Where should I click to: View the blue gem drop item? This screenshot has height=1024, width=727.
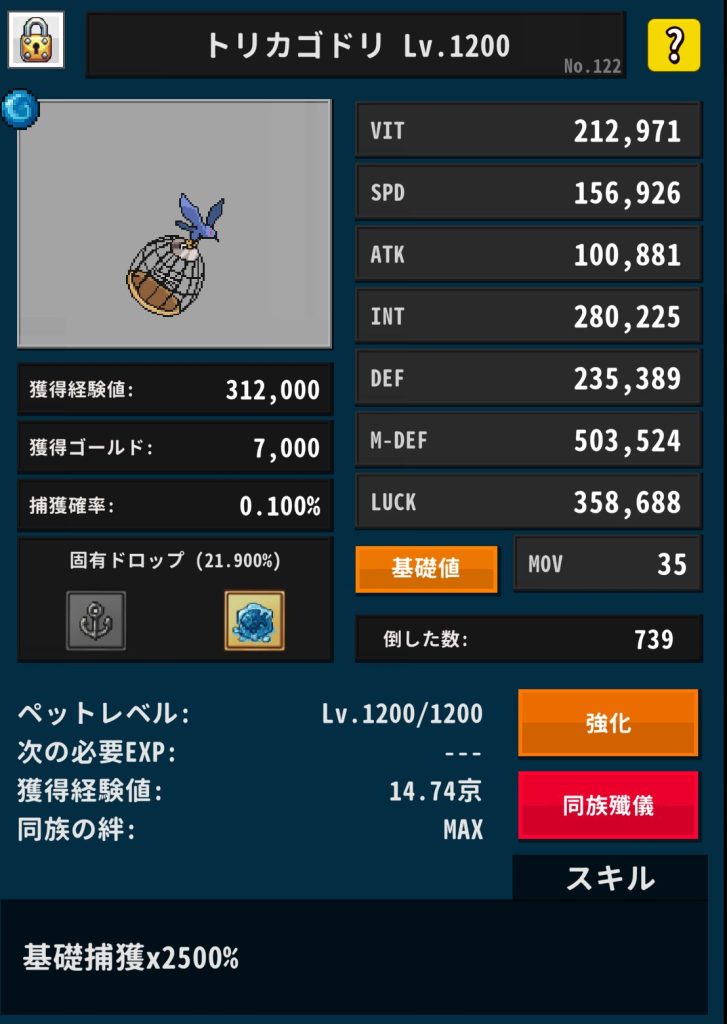click(254, 621)
